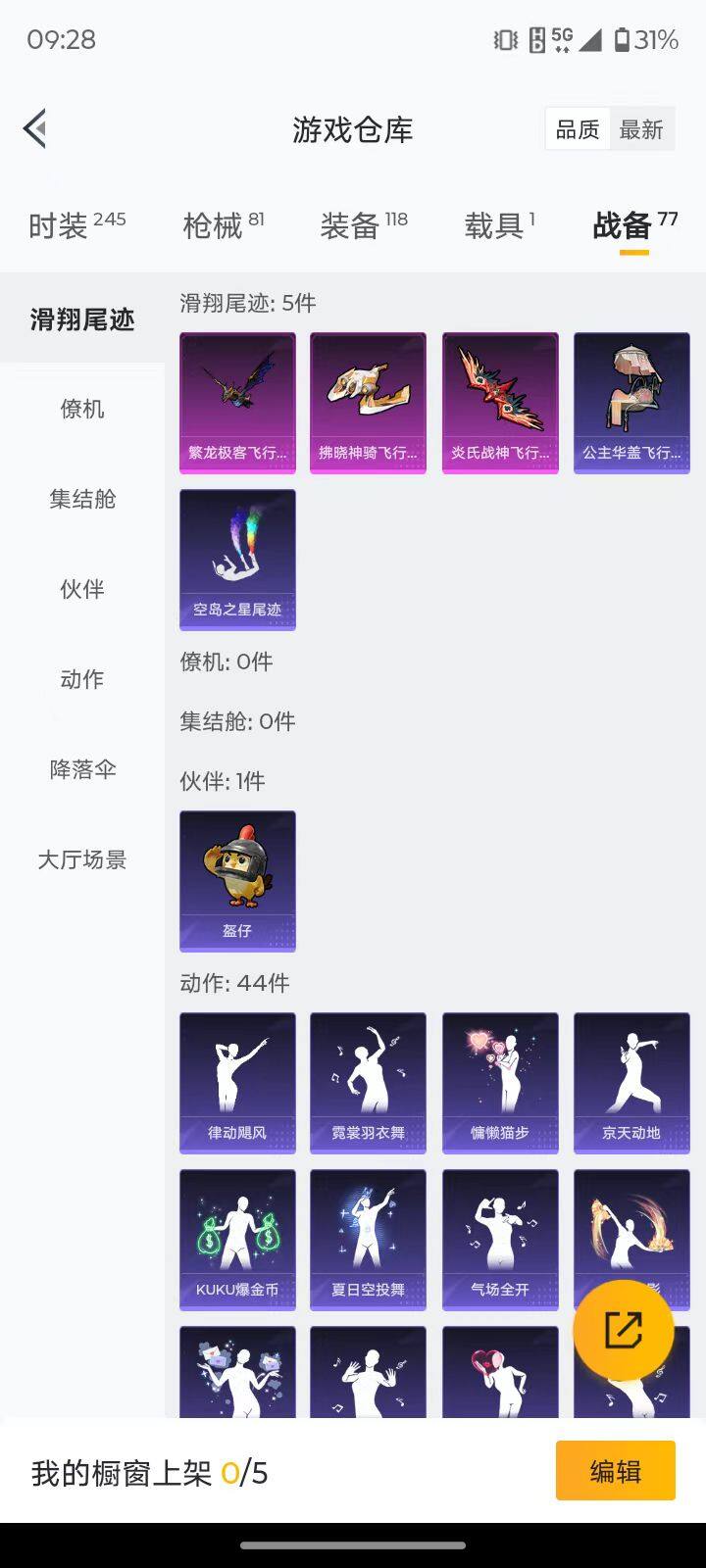Open the 炎氏战神飞行 glide trail item
Image resolution: width=706 pixels, height=1568 pixels.
(499, 402)
